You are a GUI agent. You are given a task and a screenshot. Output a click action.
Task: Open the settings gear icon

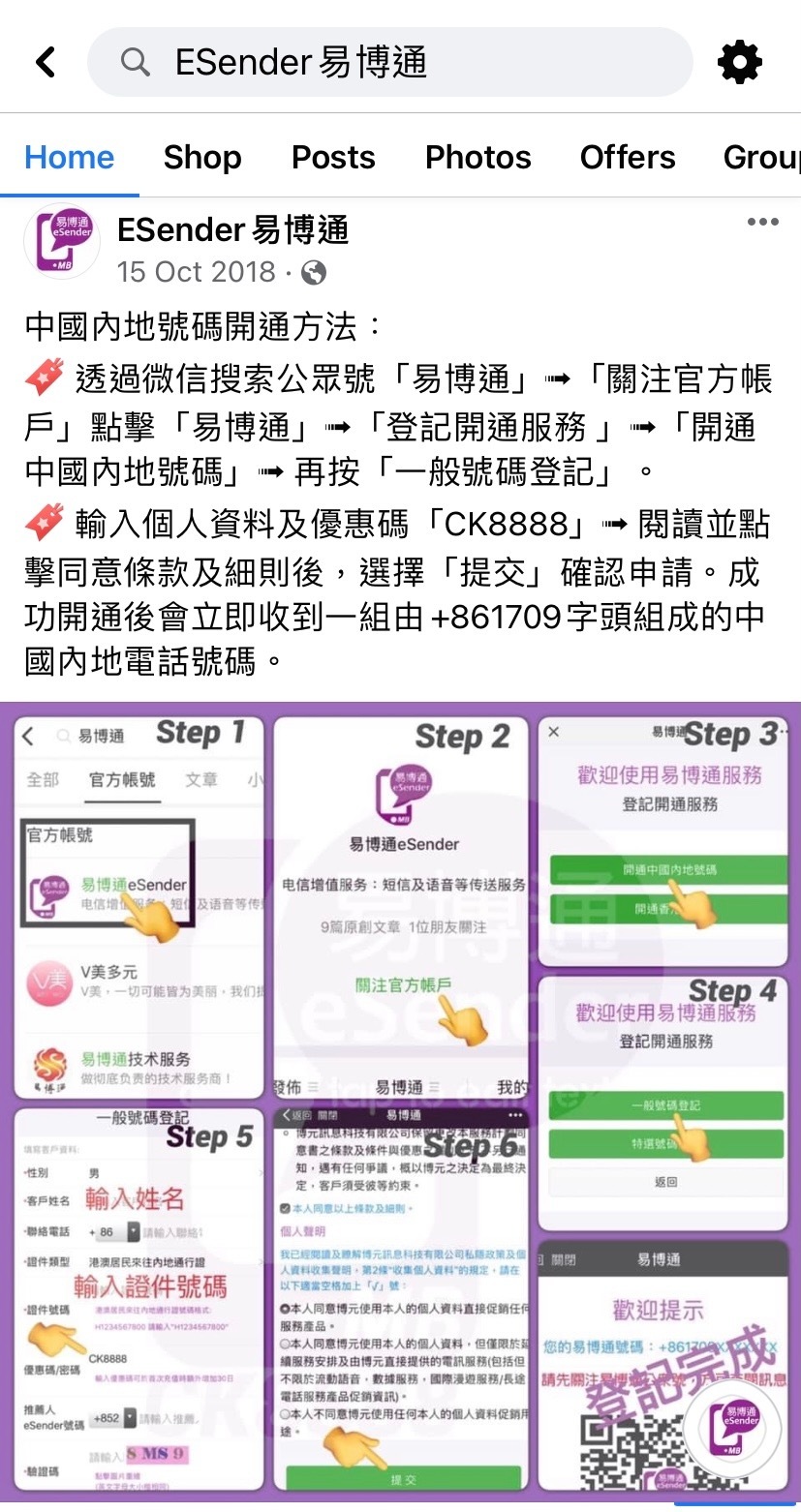(x=740, y=63)
